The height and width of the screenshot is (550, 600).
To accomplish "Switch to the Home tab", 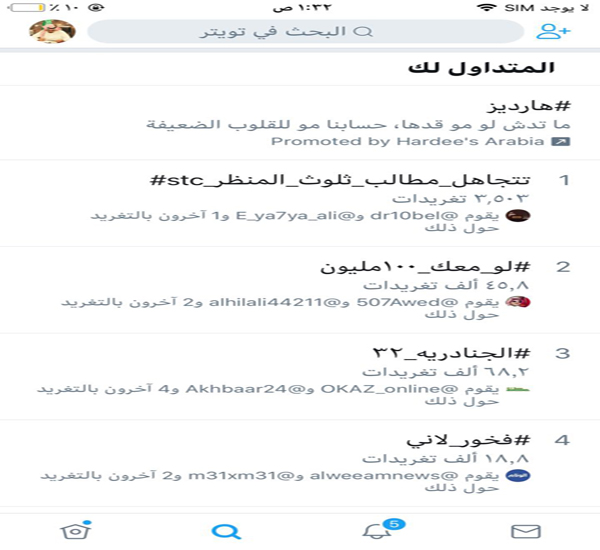I will 75,530.
